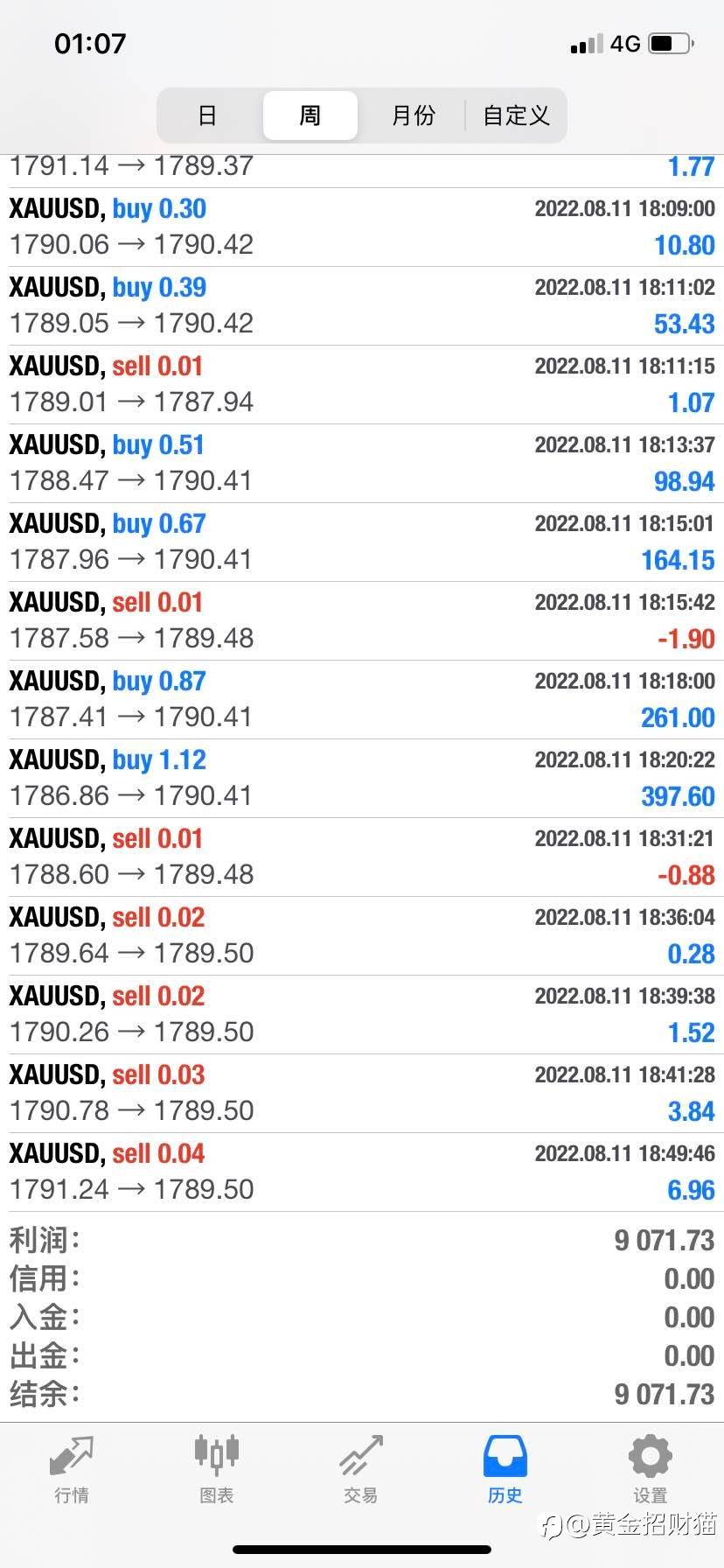View the buy 0.51 trade at 18:13:37
724x1568 pixels.
(x=362, y=464)
